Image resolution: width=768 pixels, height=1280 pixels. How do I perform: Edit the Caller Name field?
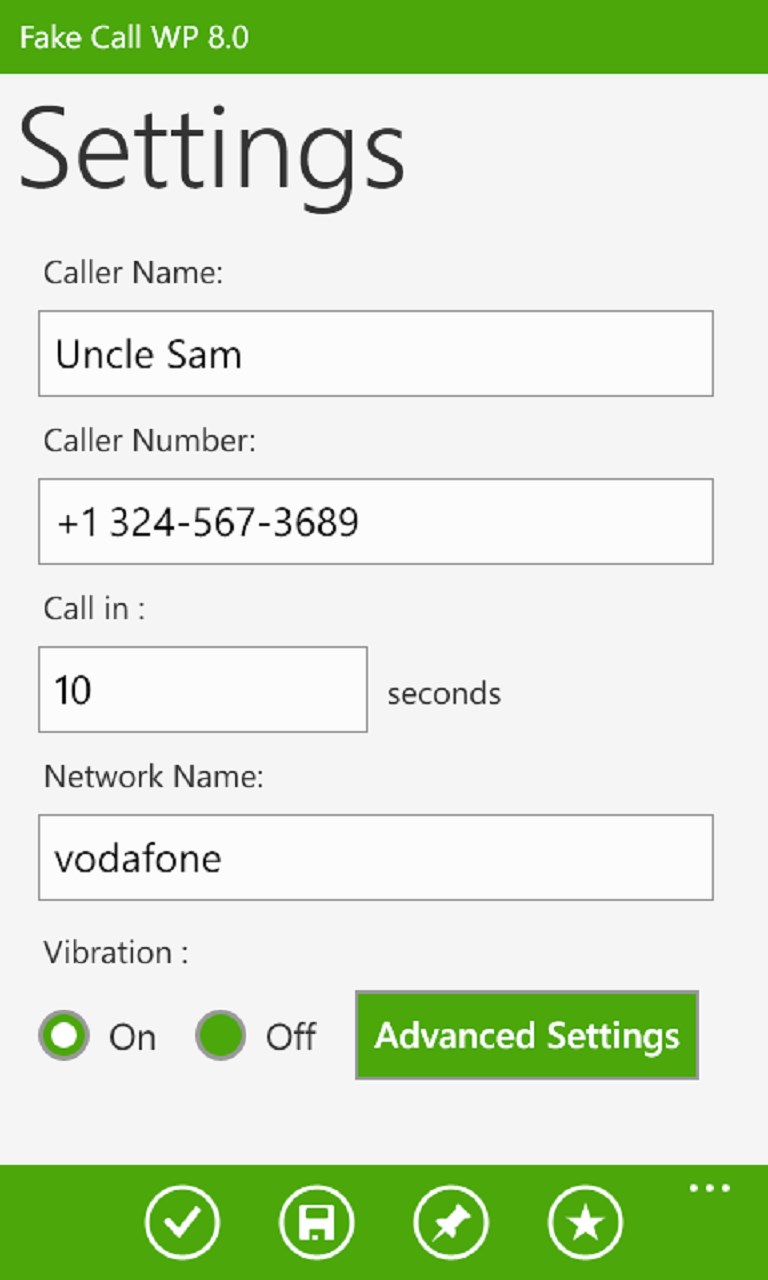tap(375, 353)
